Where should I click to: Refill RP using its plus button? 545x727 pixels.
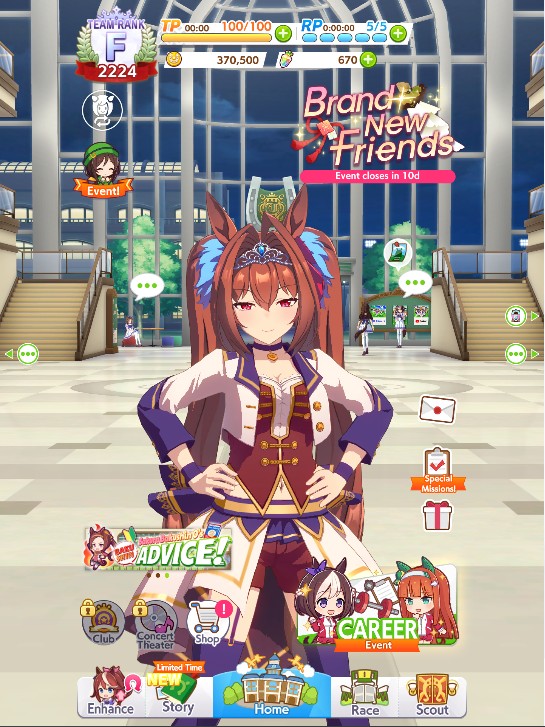click(398, 33)
